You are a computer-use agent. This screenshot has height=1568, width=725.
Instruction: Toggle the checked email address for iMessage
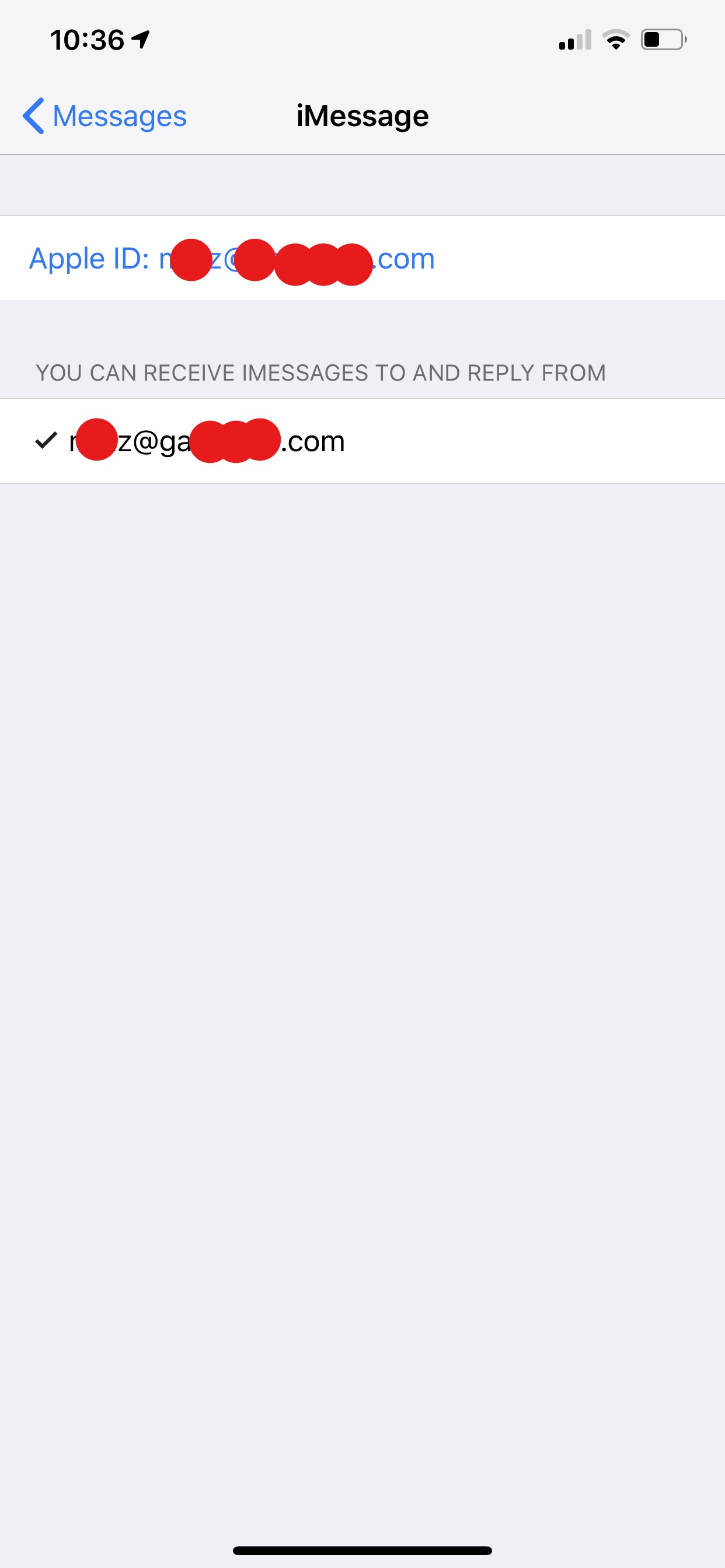click(207, 441)
